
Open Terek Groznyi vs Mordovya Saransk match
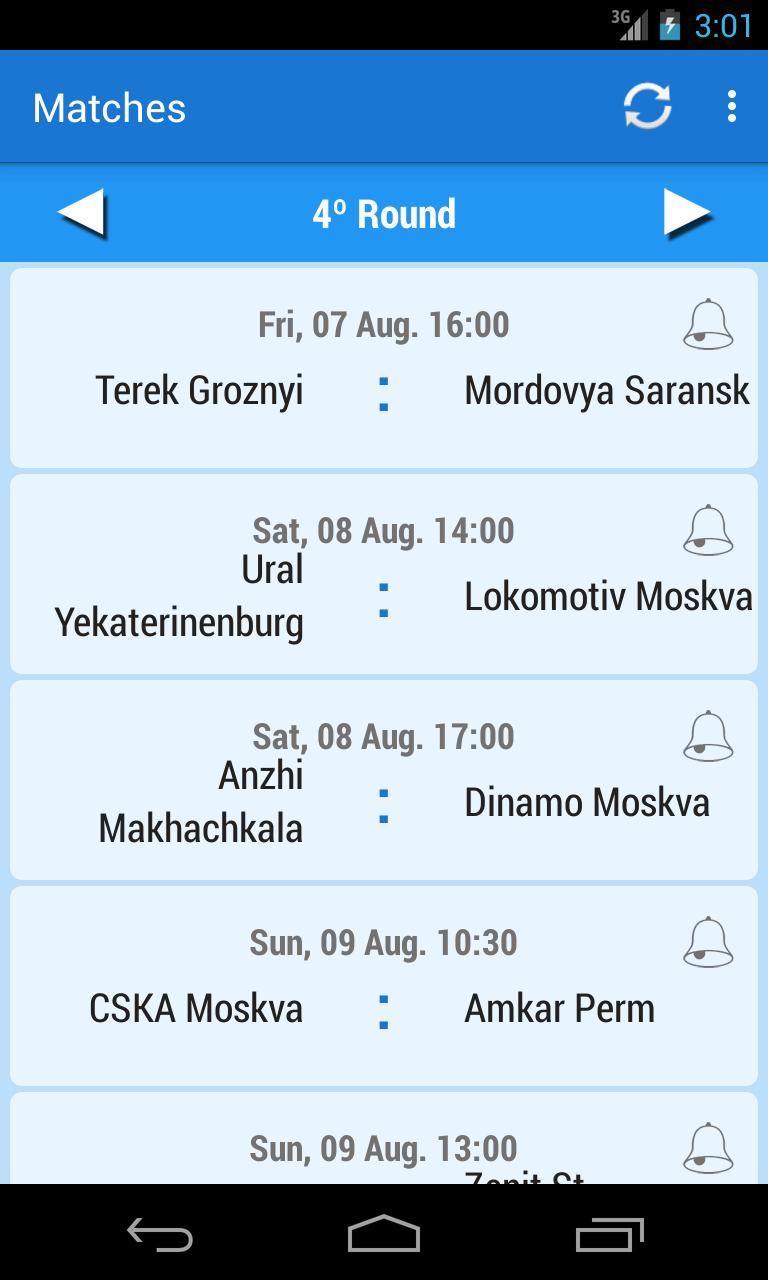[384, 390]
